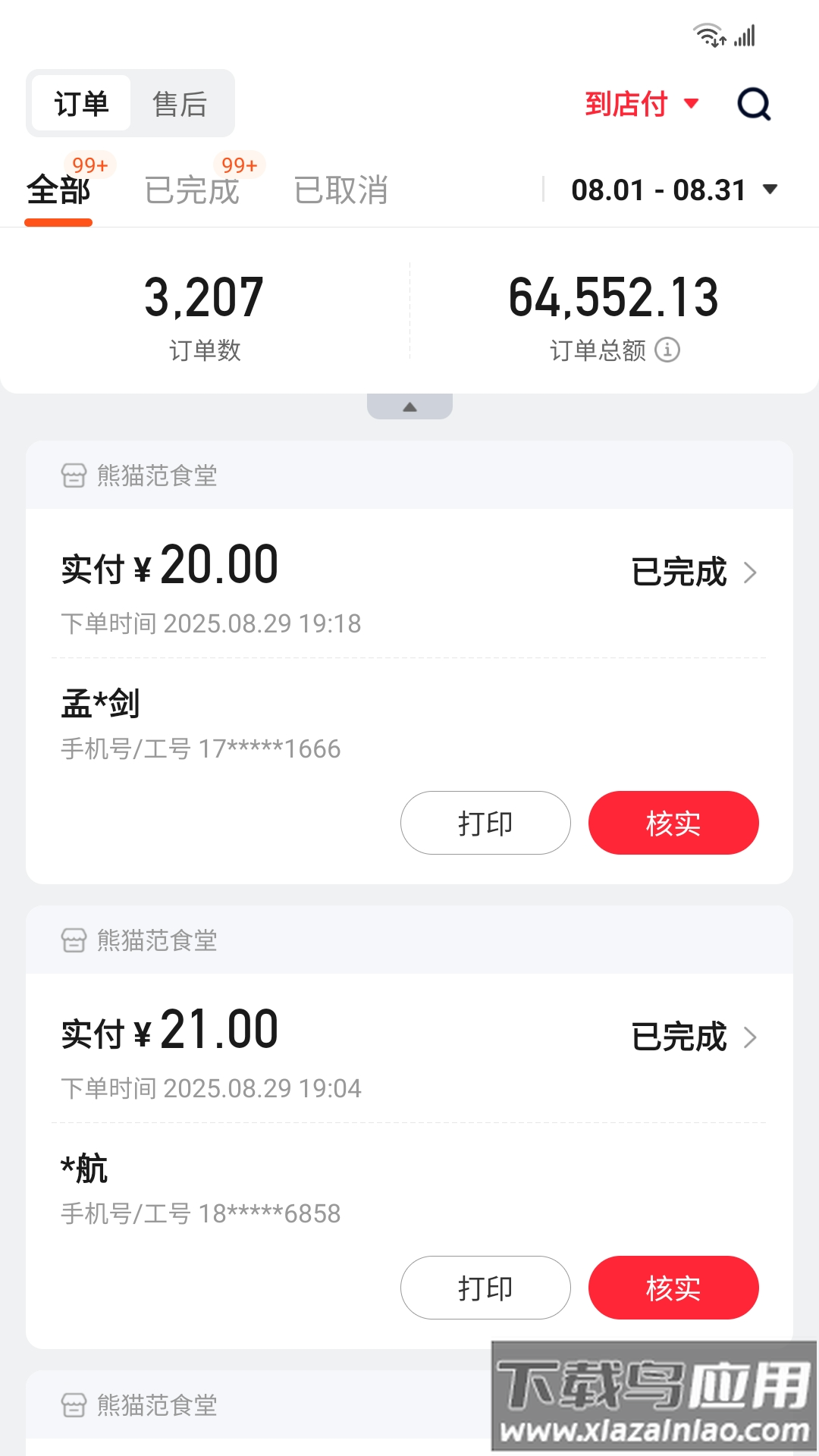This screenshot has height=1456, width=819.
Task: View the 已取消 orders tab
Action: (x=341, y=190)
